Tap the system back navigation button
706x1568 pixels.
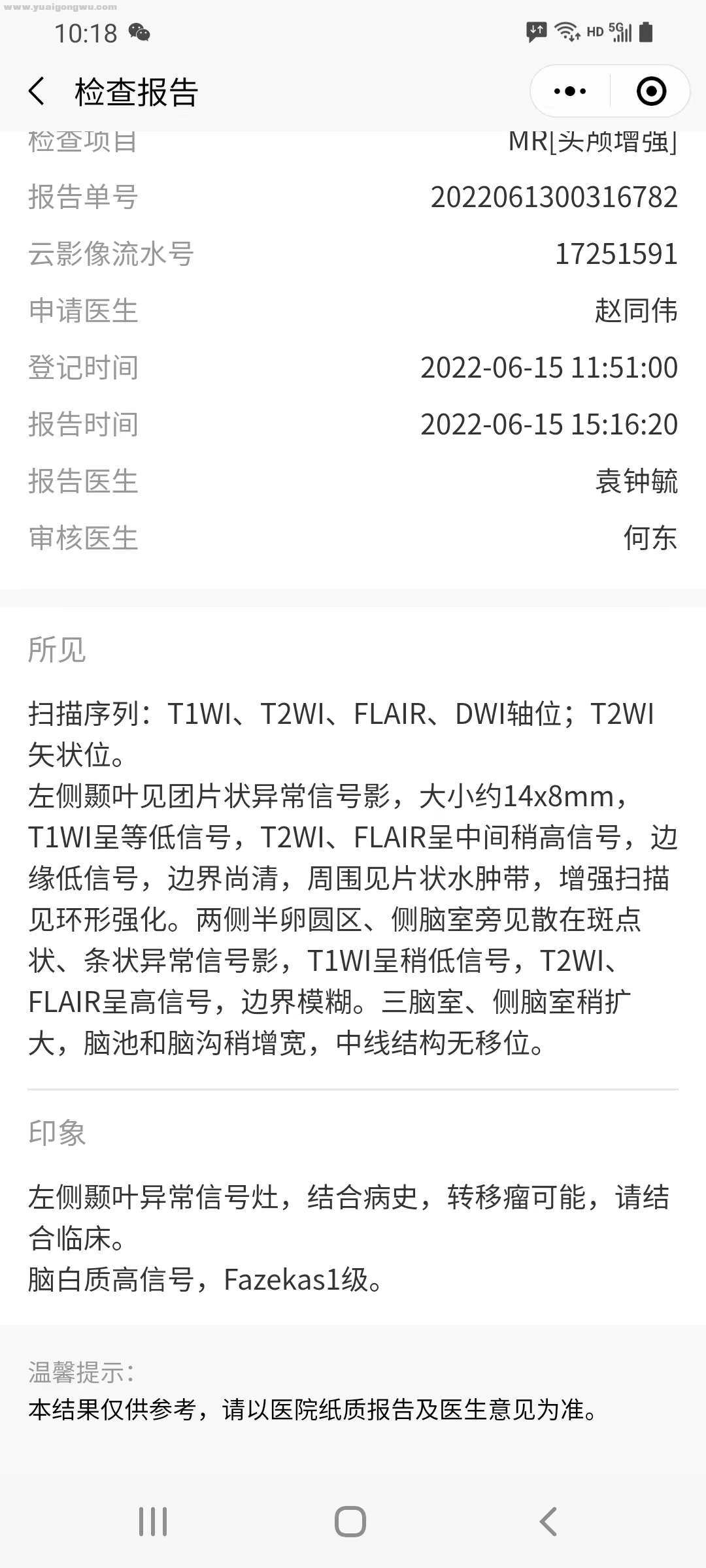pos(548,1522)
